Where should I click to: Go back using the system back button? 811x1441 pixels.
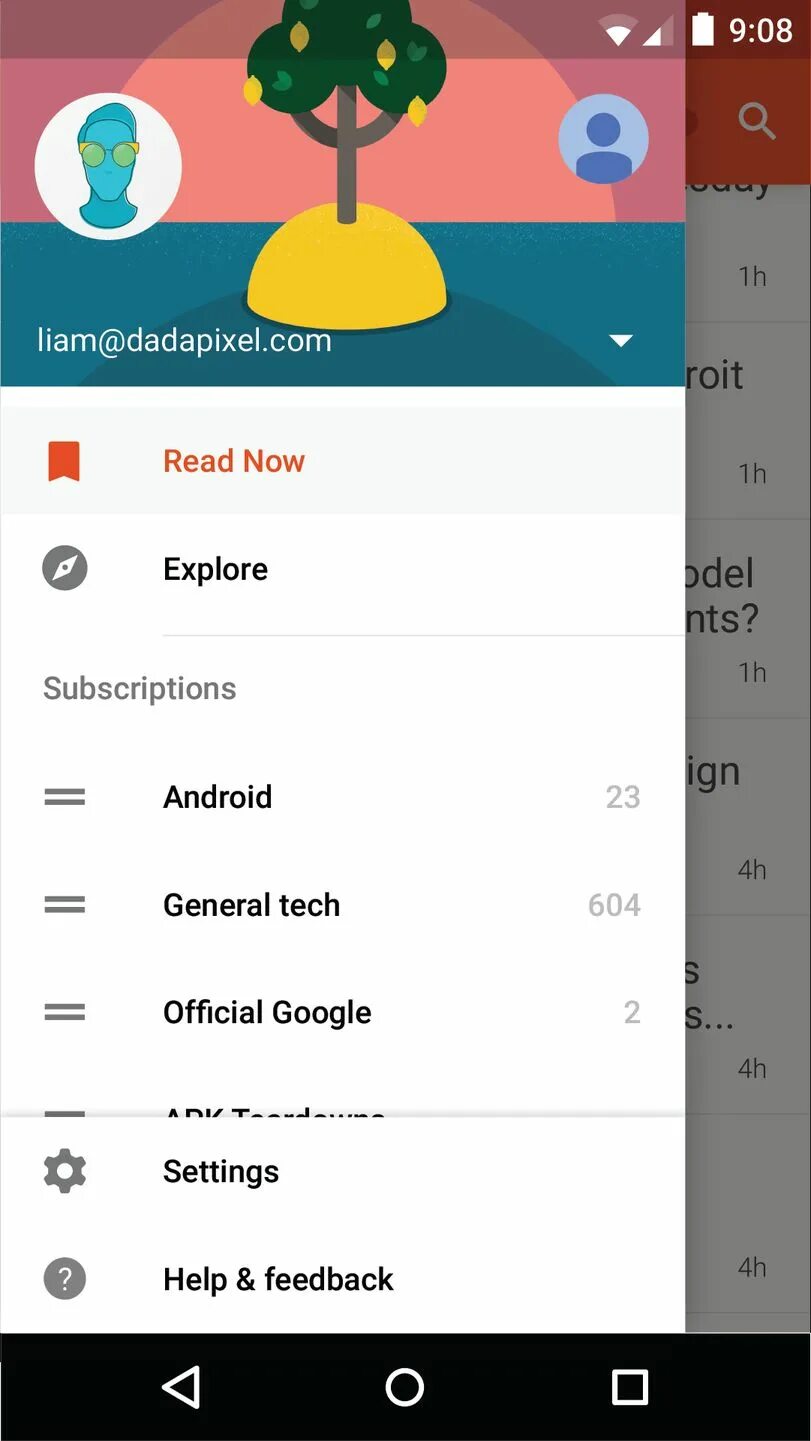click(x=181, y=1387)
